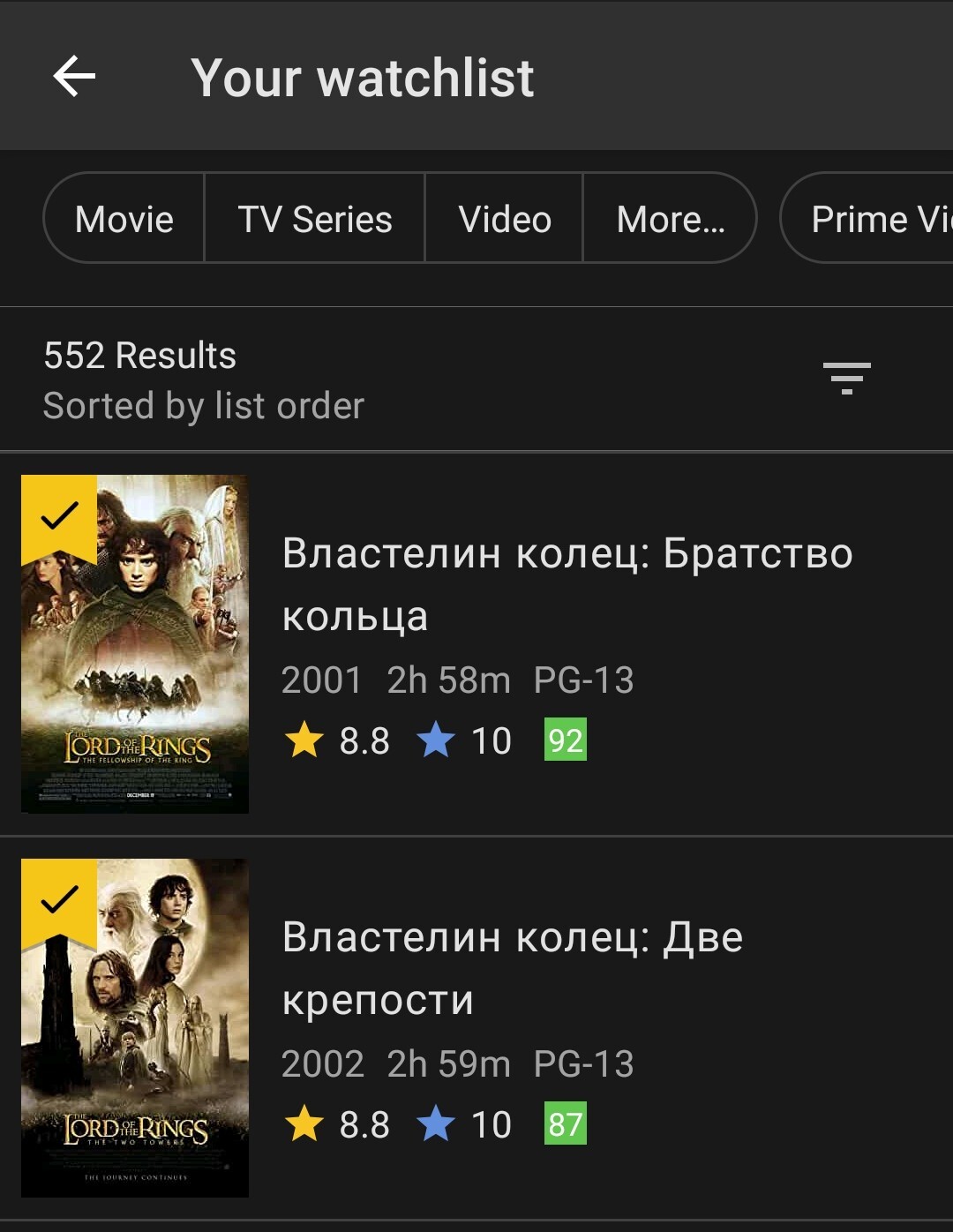Image resolution: width=953 pixels, height=1232 pixels.
Task: Filter watchlist by Movie
Action: tap(124, 219)
